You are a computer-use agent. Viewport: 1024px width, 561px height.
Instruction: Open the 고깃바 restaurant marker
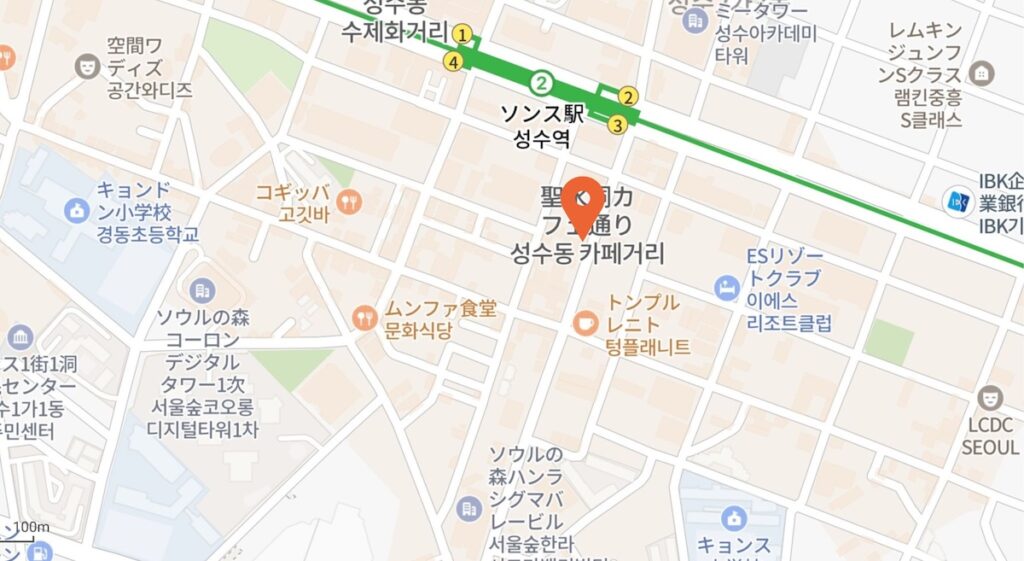pyautogui.click(x=349, y=203)
